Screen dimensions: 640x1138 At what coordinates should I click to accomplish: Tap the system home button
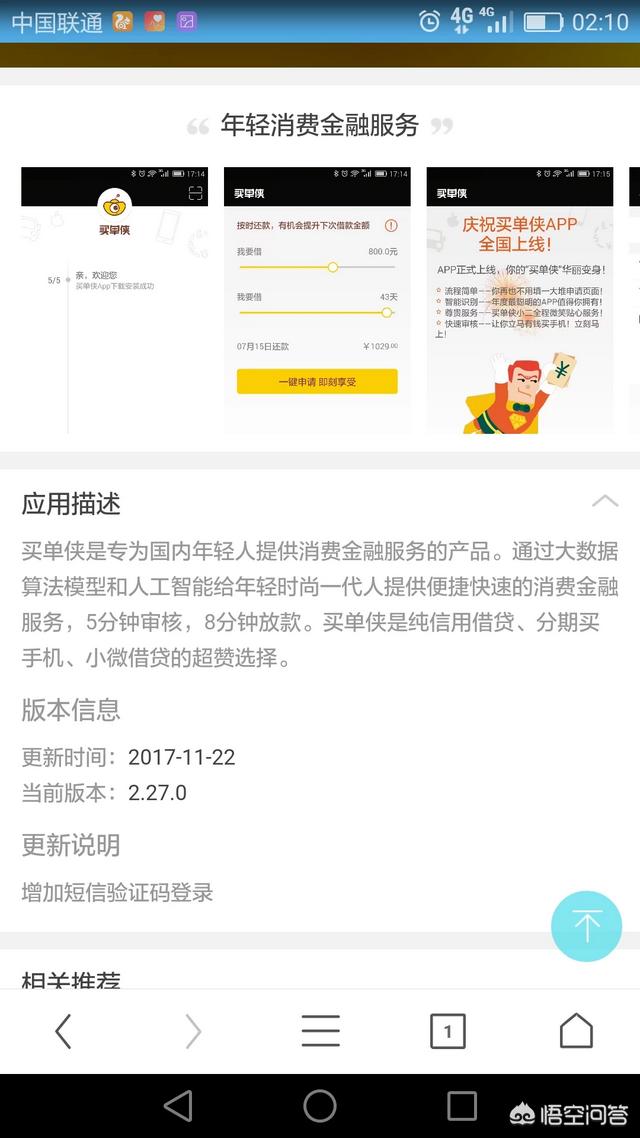click(320, 1105)
